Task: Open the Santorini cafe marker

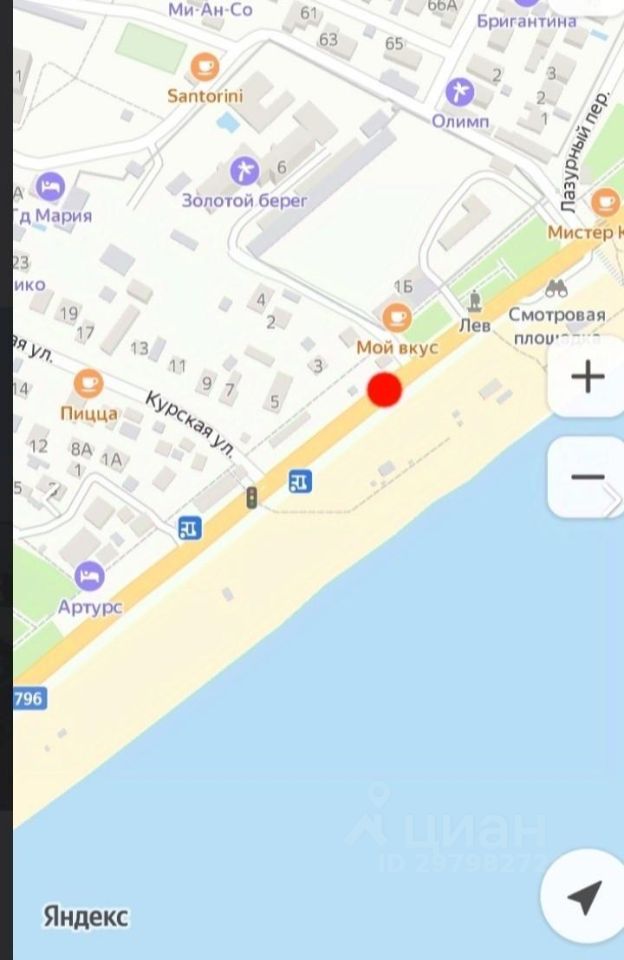Action: [x=205, y=68]
